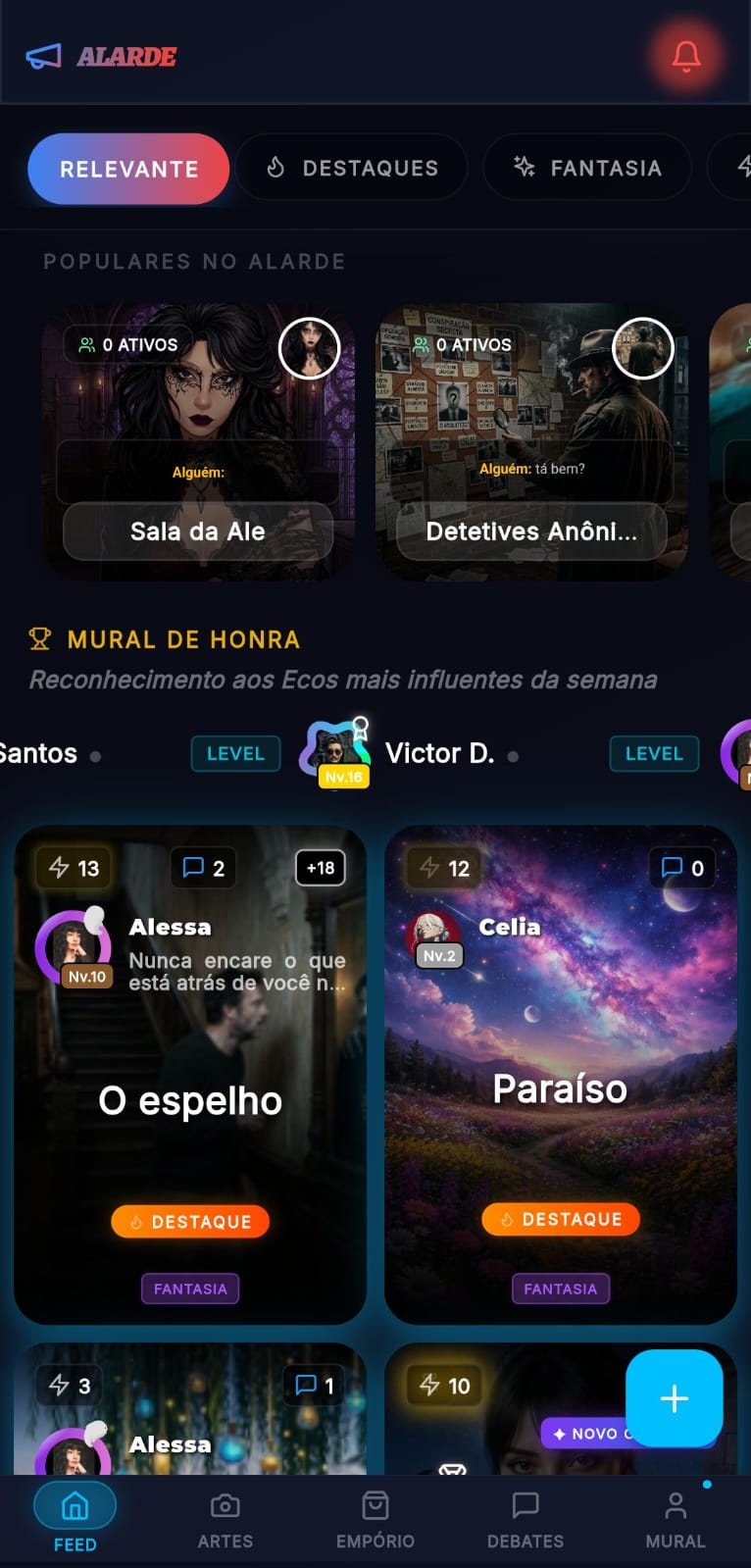Open notifications via the bell icon
Image resolution: width=751 pixels, height=1568 pixels.
tap(685, 56)
